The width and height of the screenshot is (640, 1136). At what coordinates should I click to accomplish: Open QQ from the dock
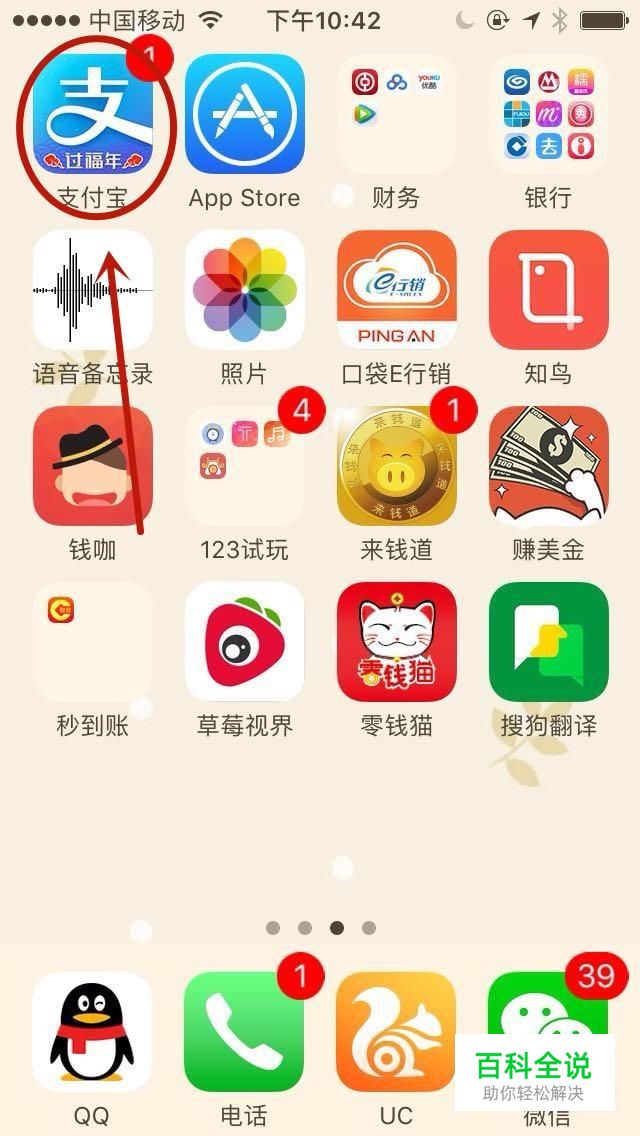92,1032
